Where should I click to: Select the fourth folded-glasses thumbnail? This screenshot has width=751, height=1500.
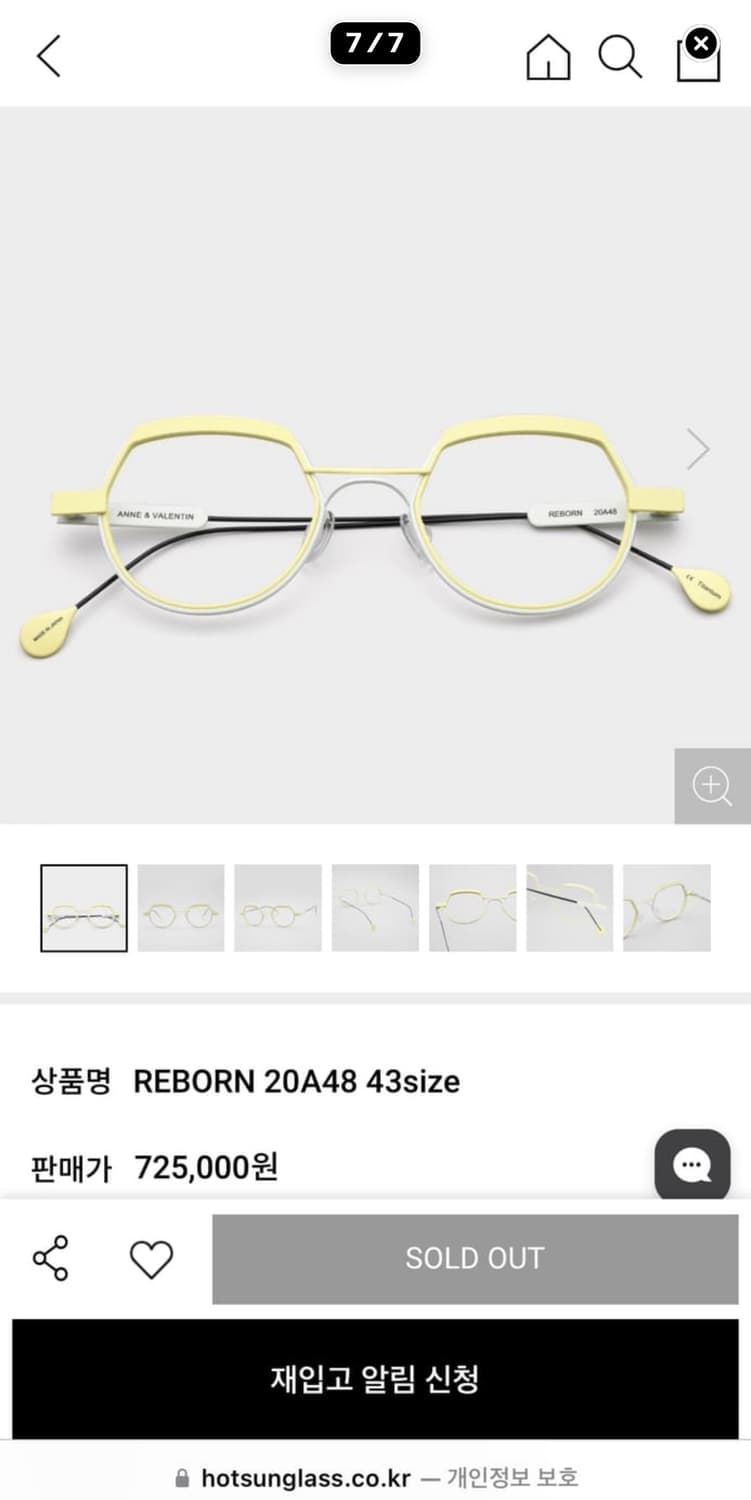[375, 905]
